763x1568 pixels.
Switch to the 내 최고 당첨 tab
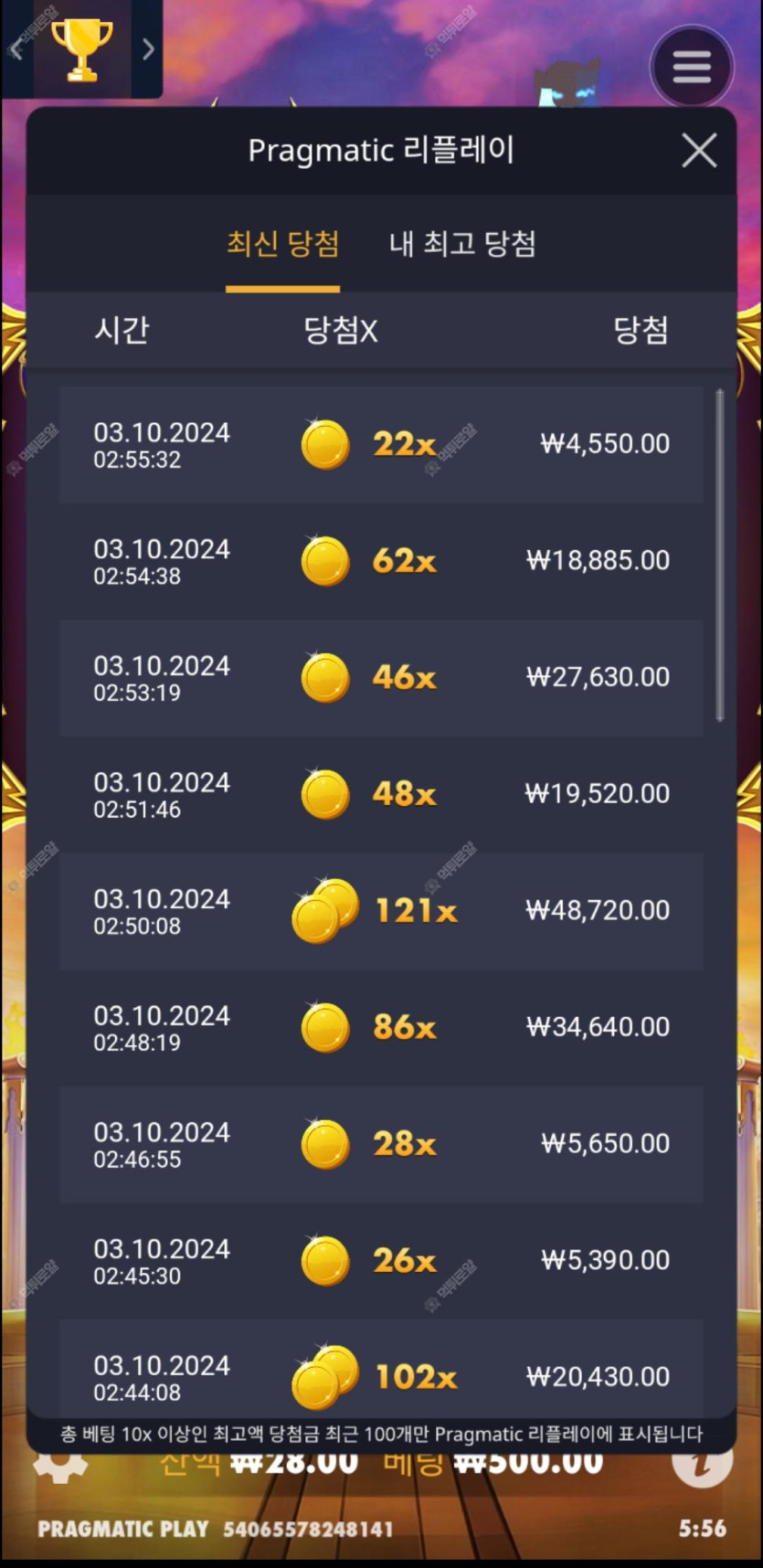[462, 244]
